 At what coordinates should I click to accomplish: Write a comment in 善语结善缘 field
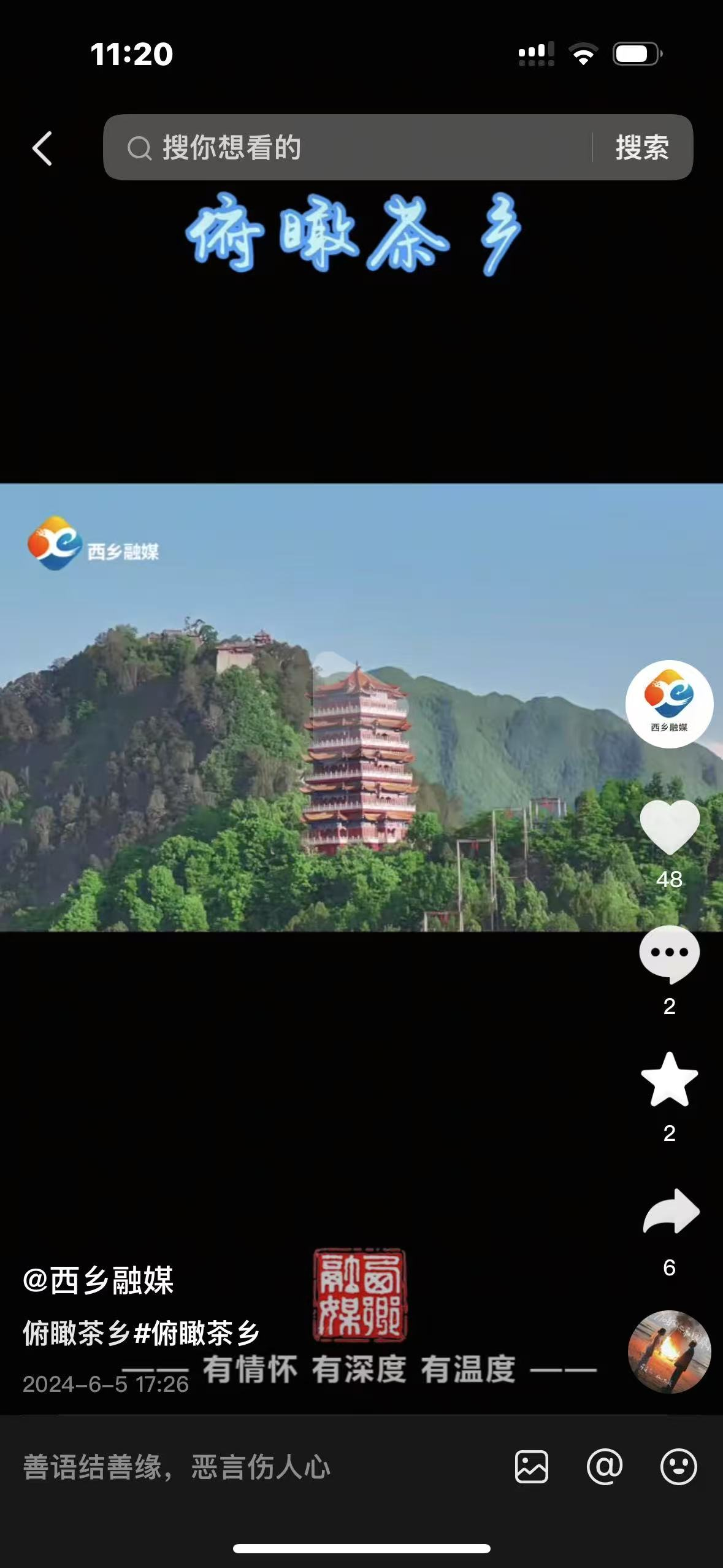(x=245, y=1467)
